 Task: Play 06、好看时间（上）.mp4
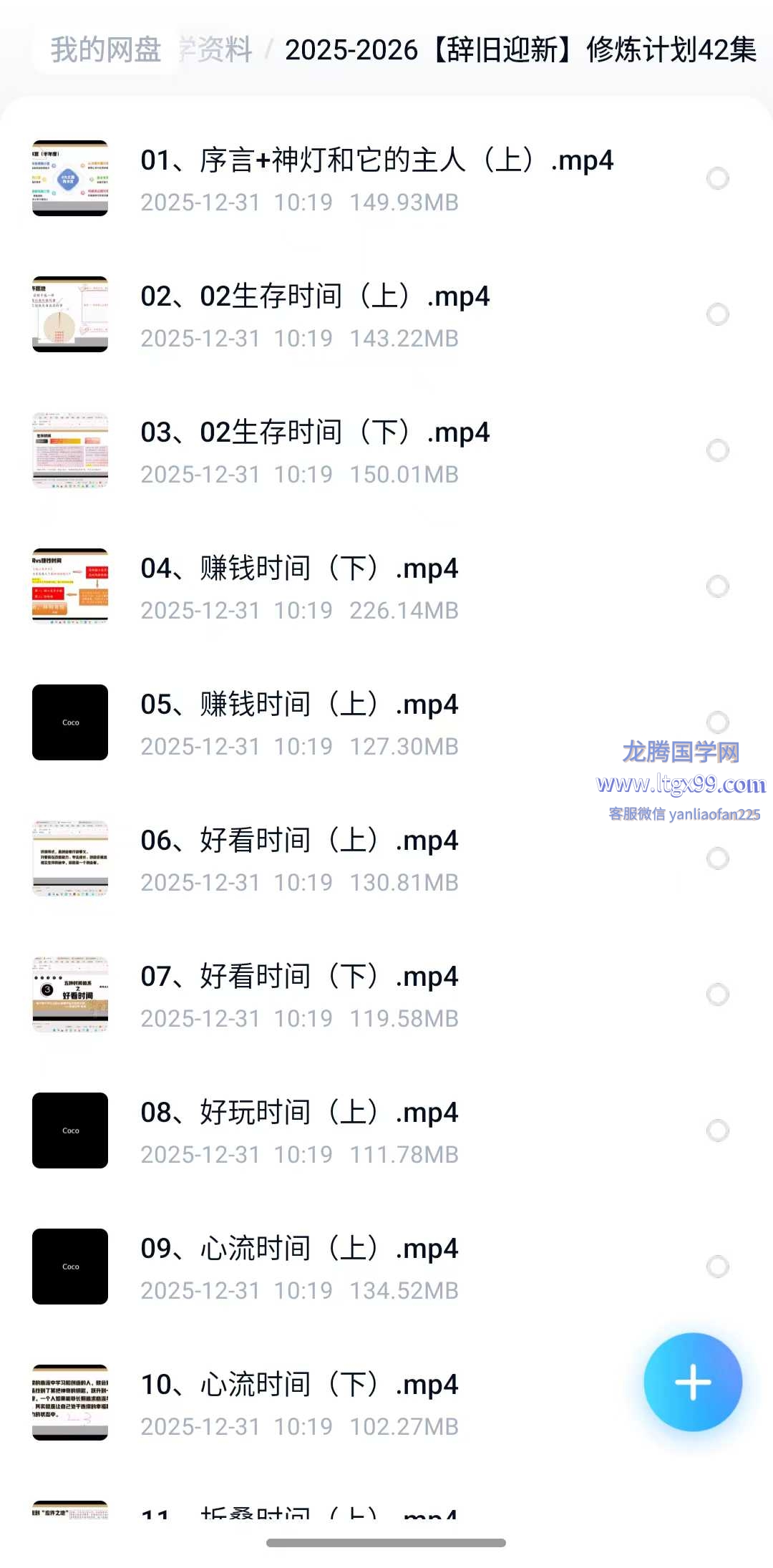(x=299, y=841)
